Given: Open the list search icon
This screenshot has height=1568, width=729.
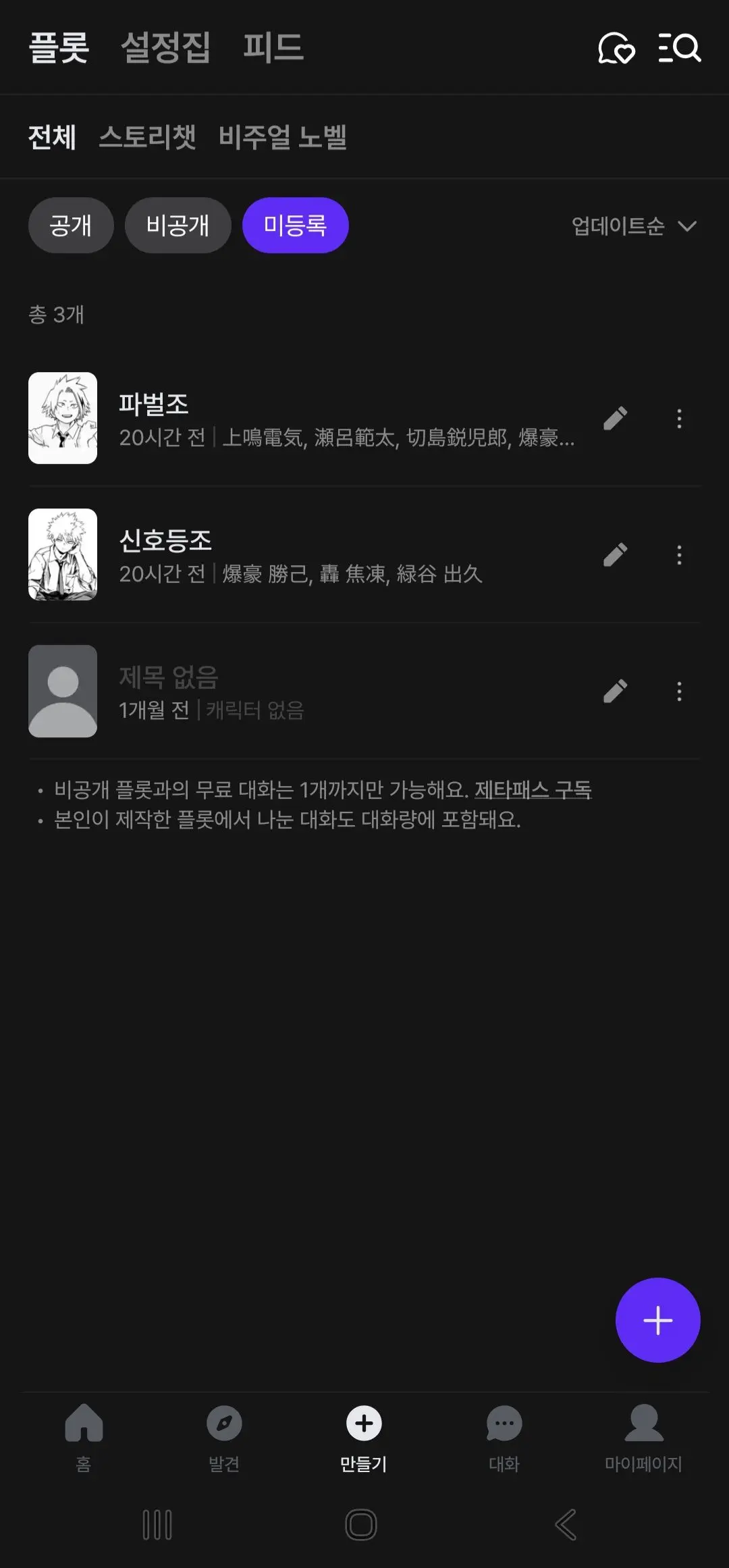Looking at the screenshot, I should coord(679,49).
